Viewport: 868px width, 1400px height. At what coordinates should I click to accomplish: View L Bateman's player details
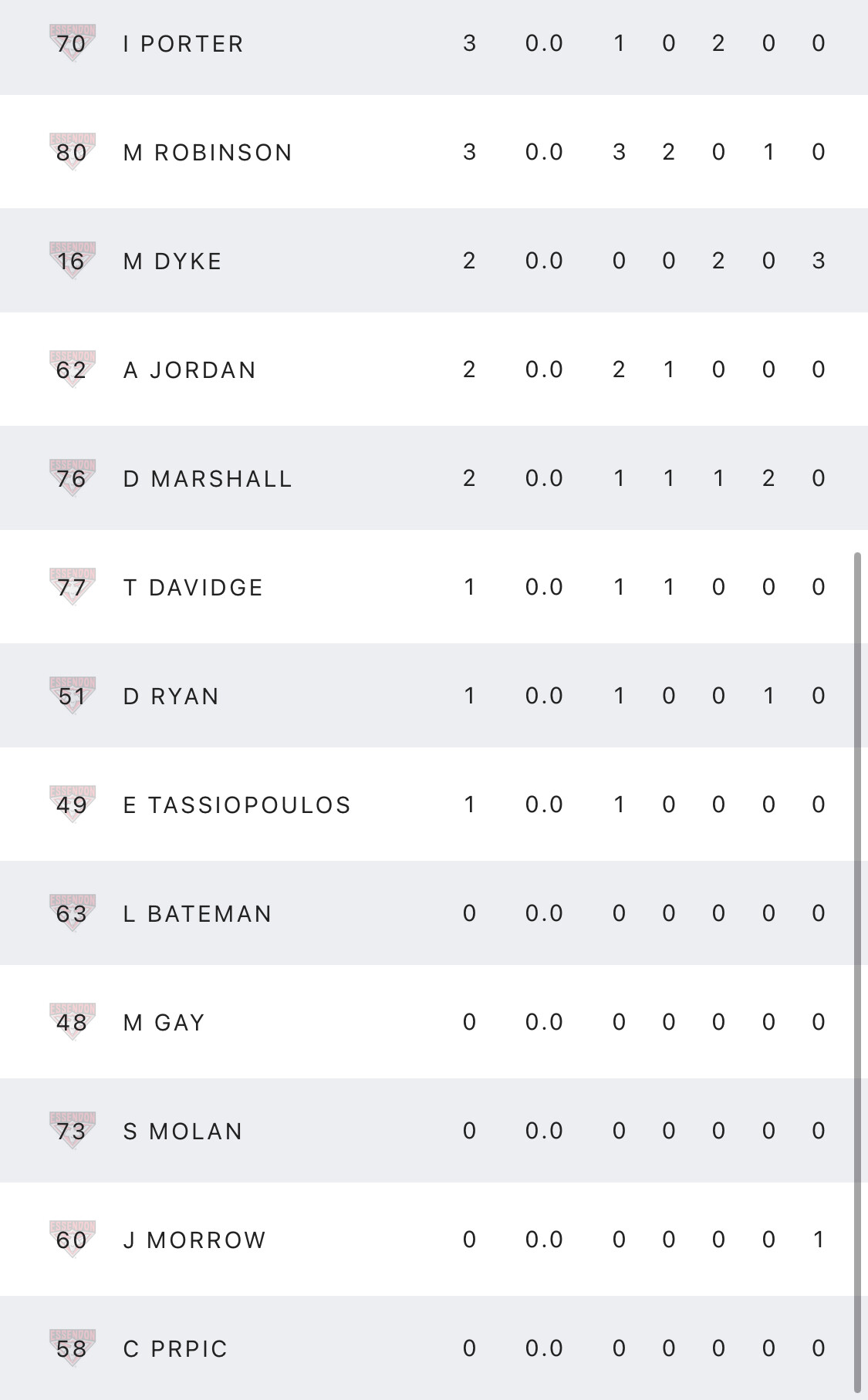[198, 914]
